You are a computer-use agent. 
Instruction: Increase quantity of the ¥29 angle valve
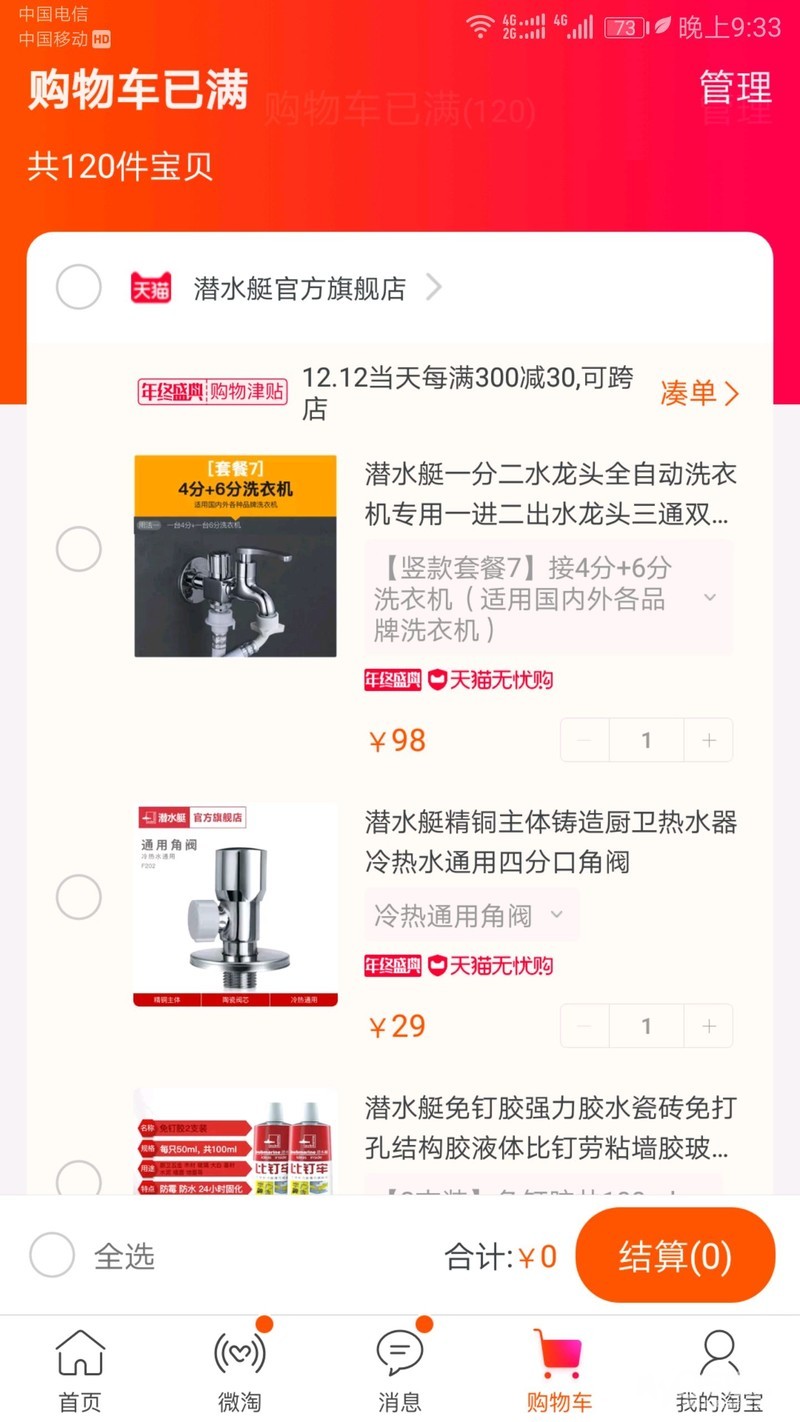[709, 1026]
